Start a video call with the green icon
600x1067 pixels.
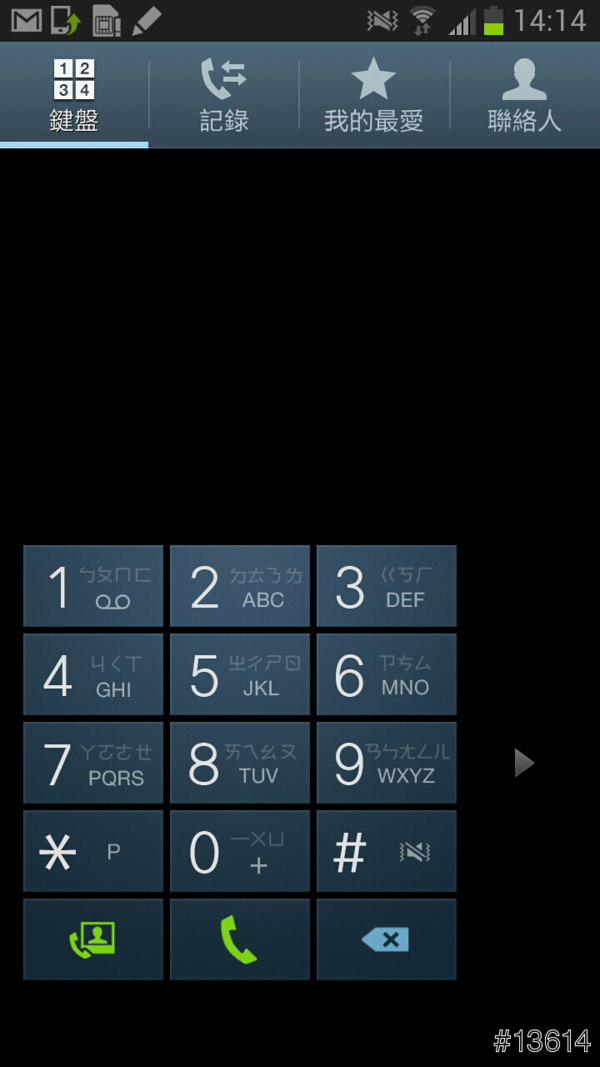pyautogui.click(x=93, y=939)
